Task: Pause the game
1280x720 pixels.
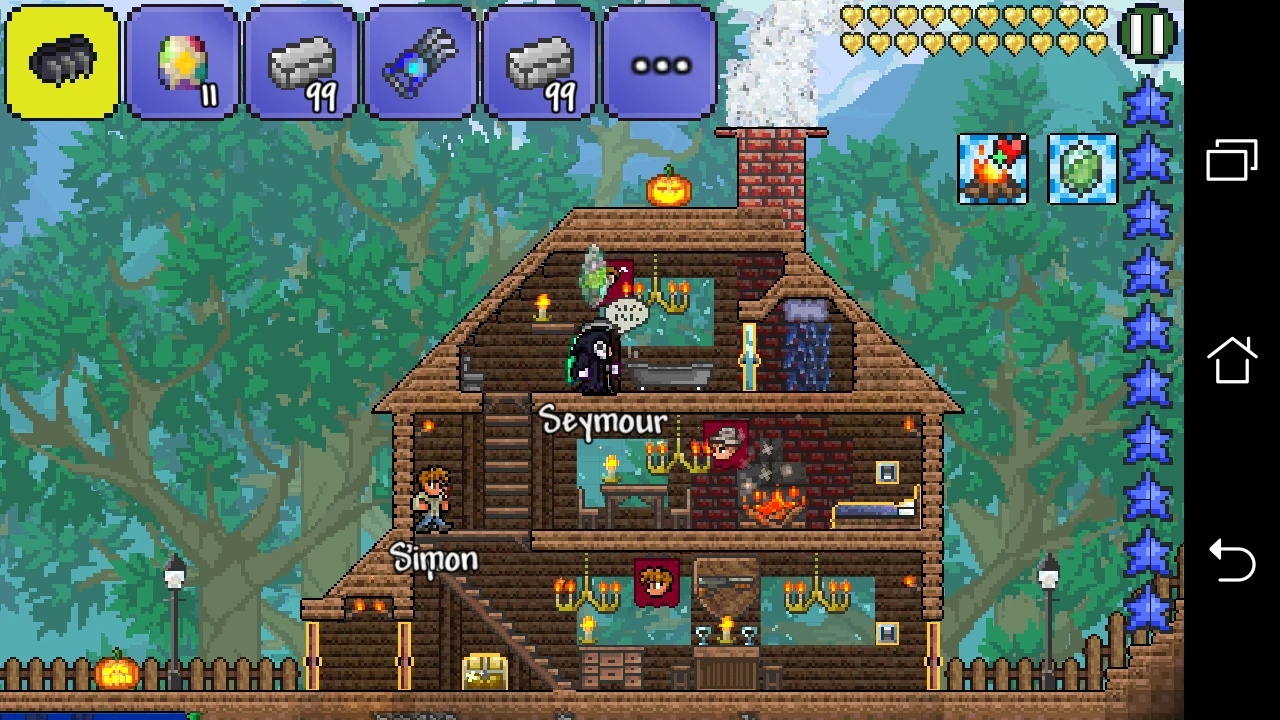Action: tap(1146, 33)
